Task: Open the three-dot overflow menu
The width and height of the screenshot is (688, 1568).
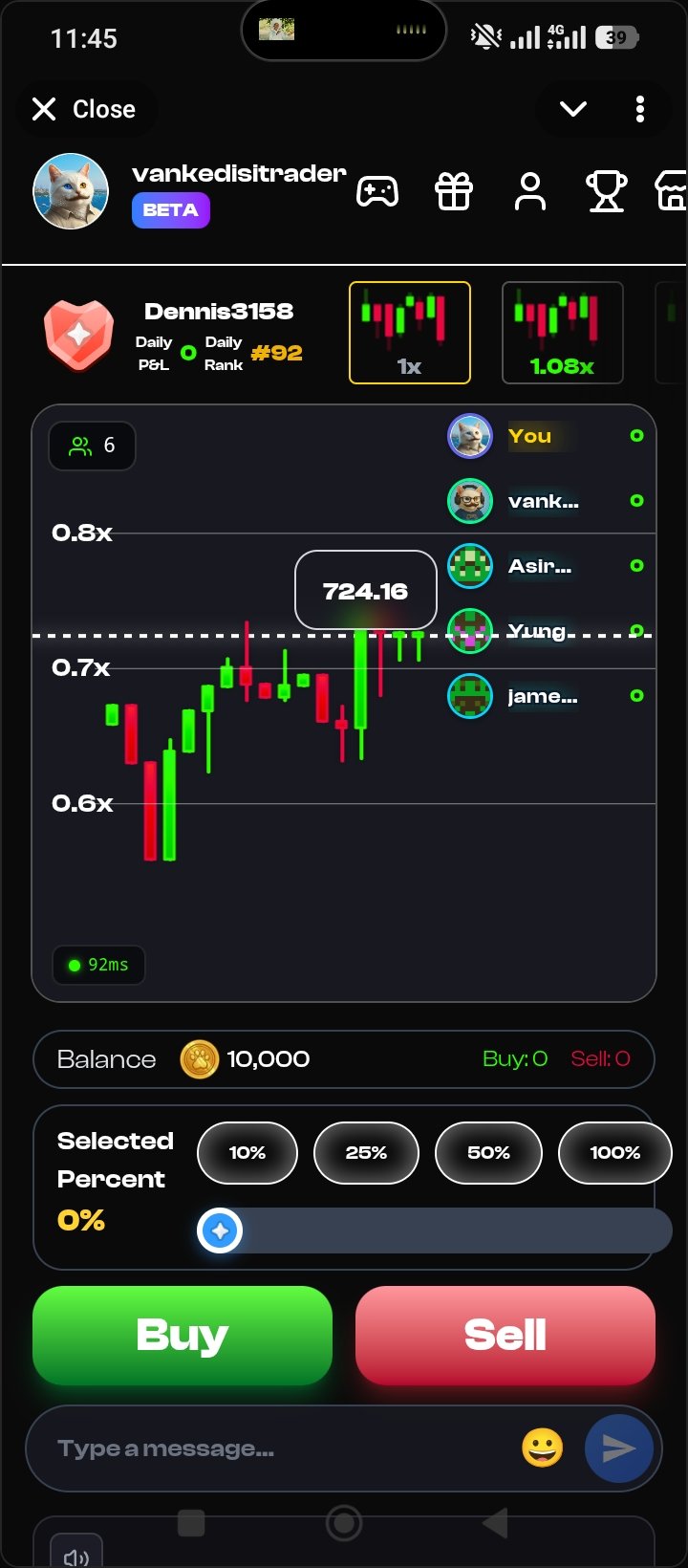Action: 640,109
